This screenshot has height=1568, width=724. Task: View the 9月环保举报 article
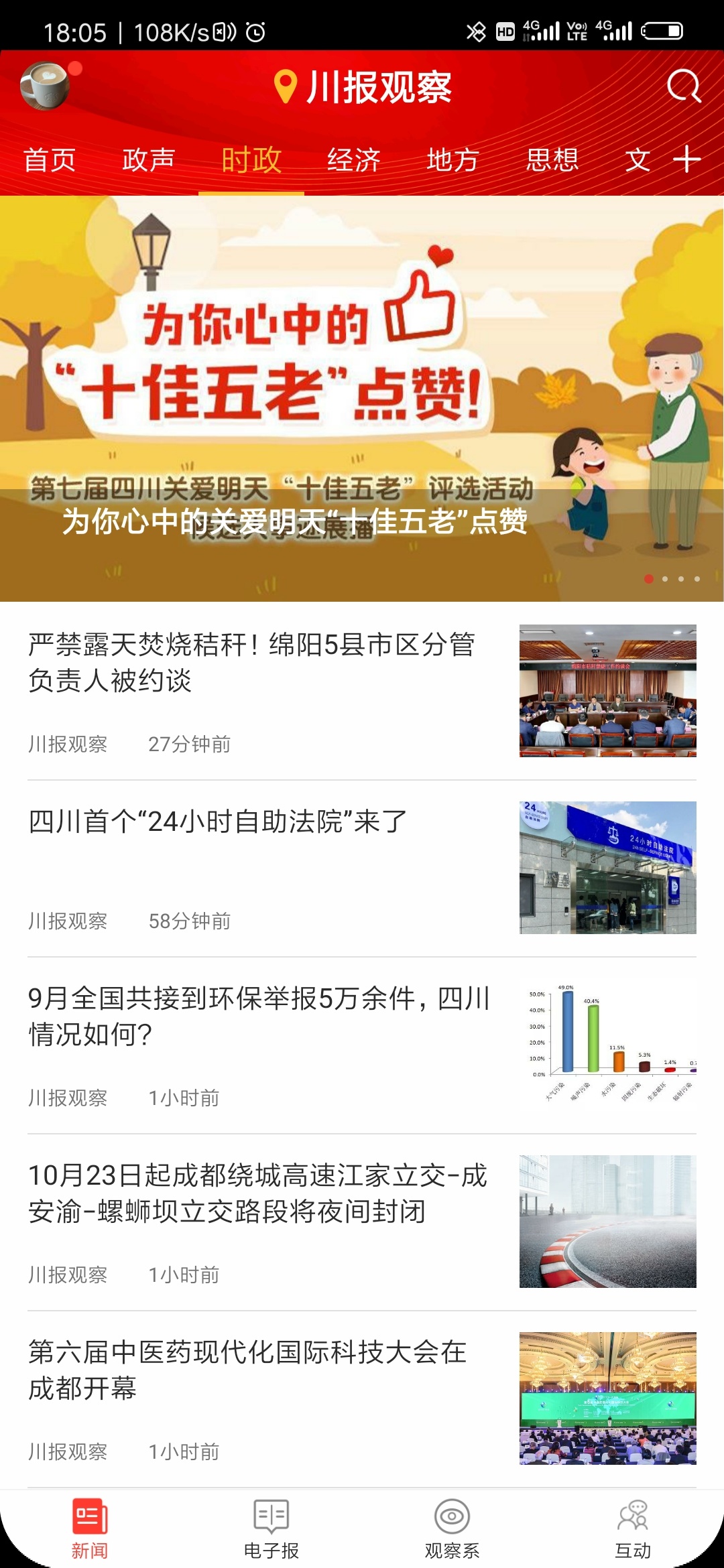click(x=258, y=1016)
